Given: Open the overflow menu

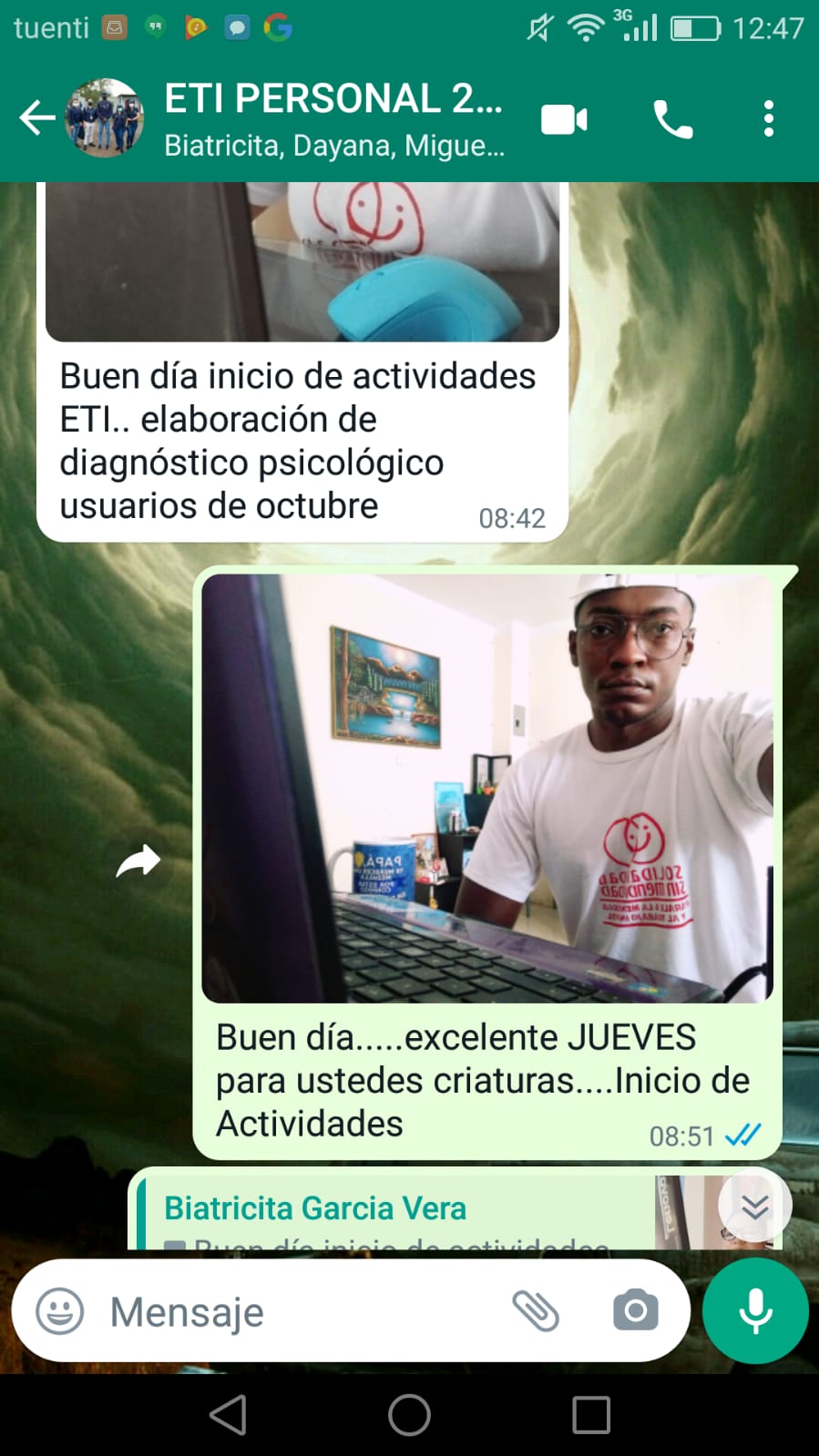Looking at the screenshot, I should click(x=768, y=119).
